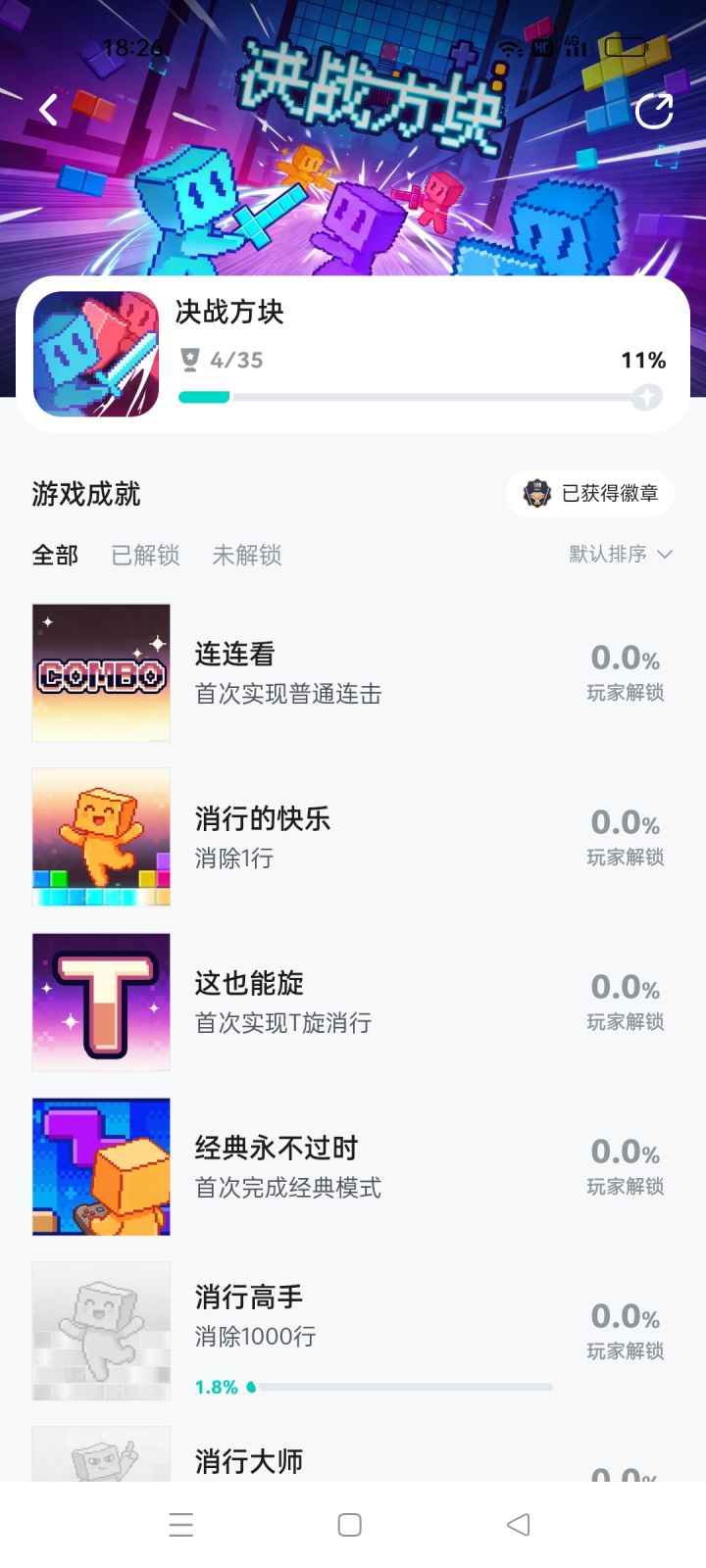Viewport: 706px width, 1568px height.
Task: Tap the 已获得徽章 badge medal icon
Action: point(537,493)
